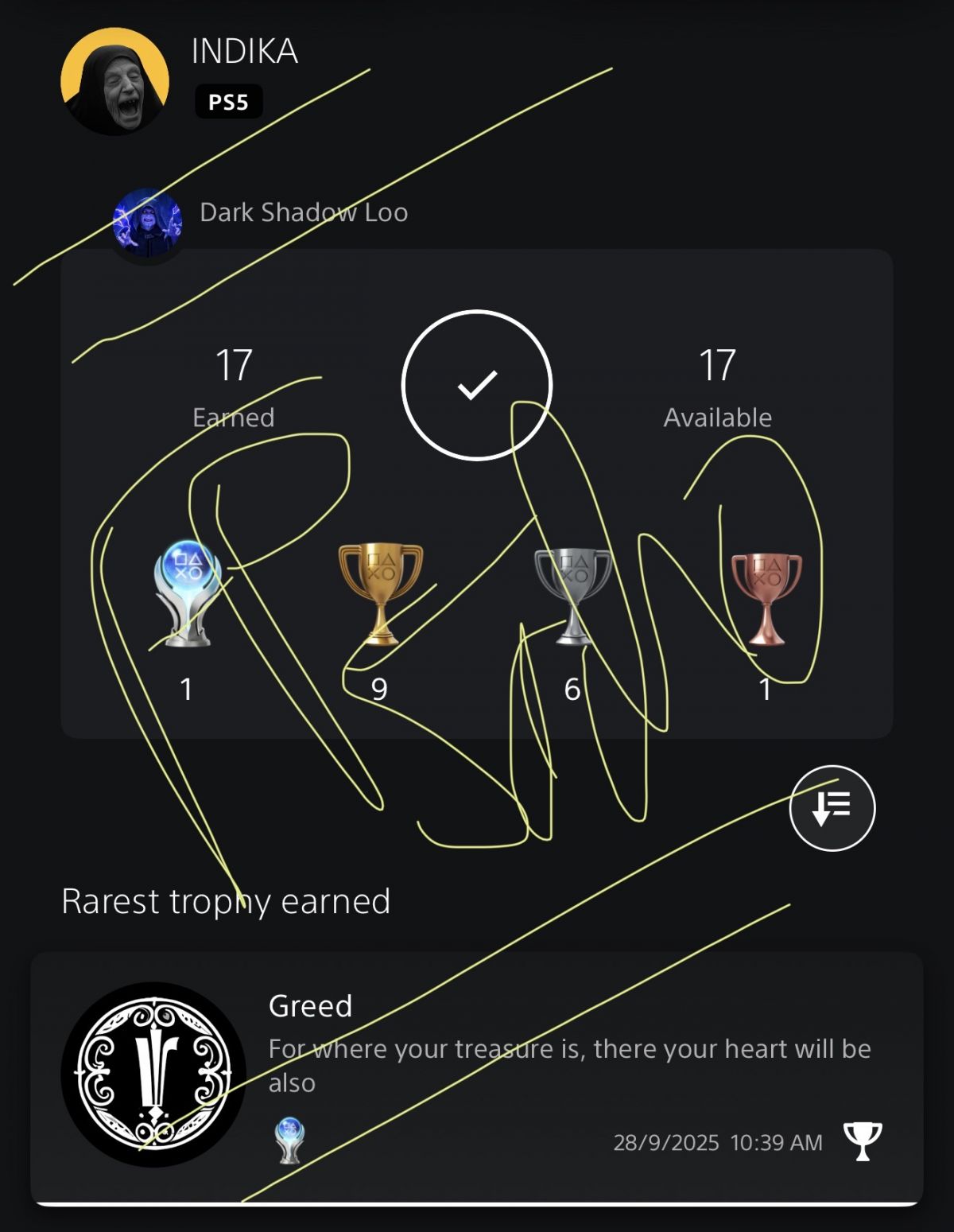Open the trophy sort options
The height and width of the screenshot is (1232, 954).
tap(832, 808)
